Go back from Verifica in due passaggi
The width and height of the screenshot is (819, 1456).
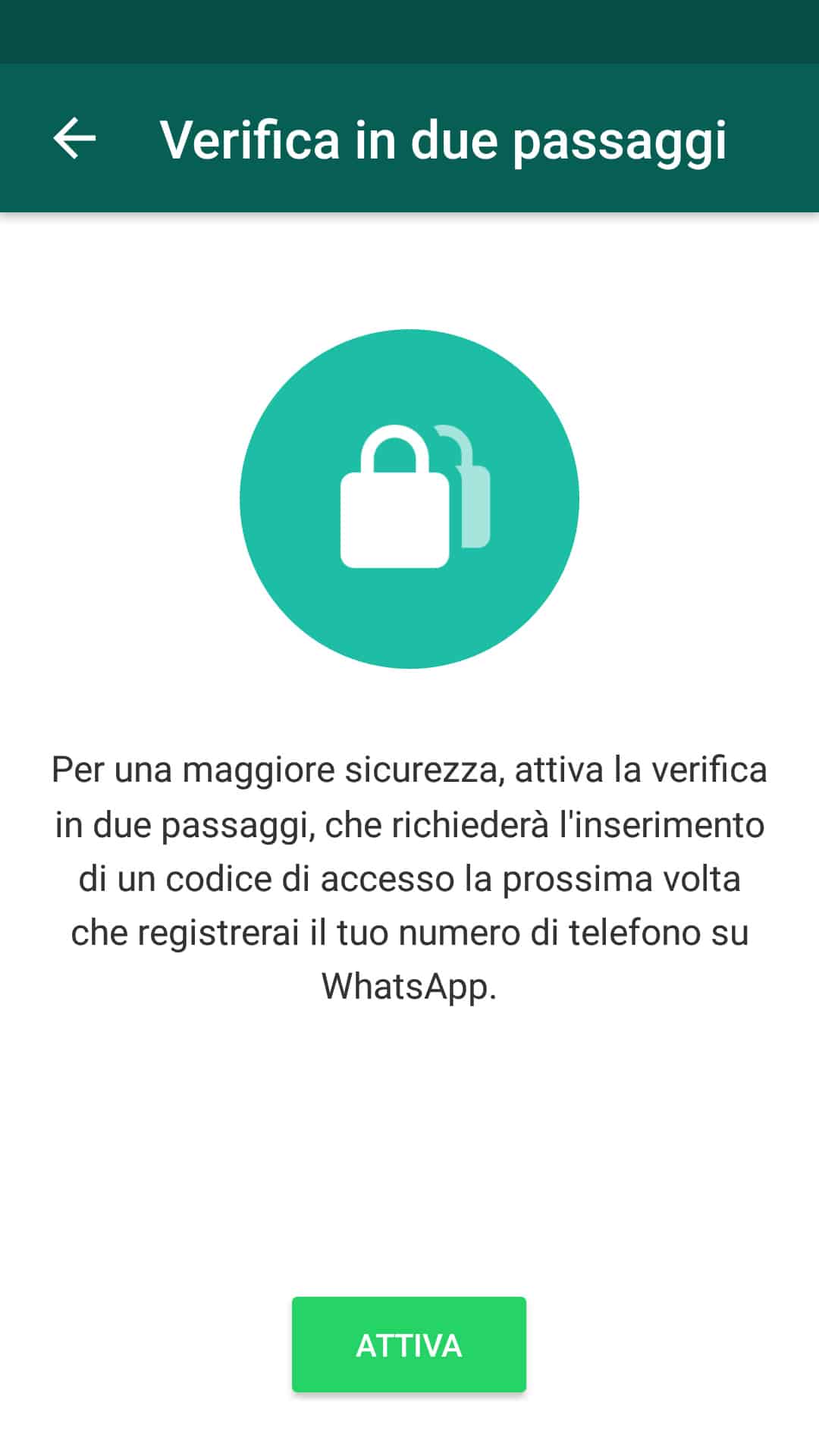[x=74, y=139]
